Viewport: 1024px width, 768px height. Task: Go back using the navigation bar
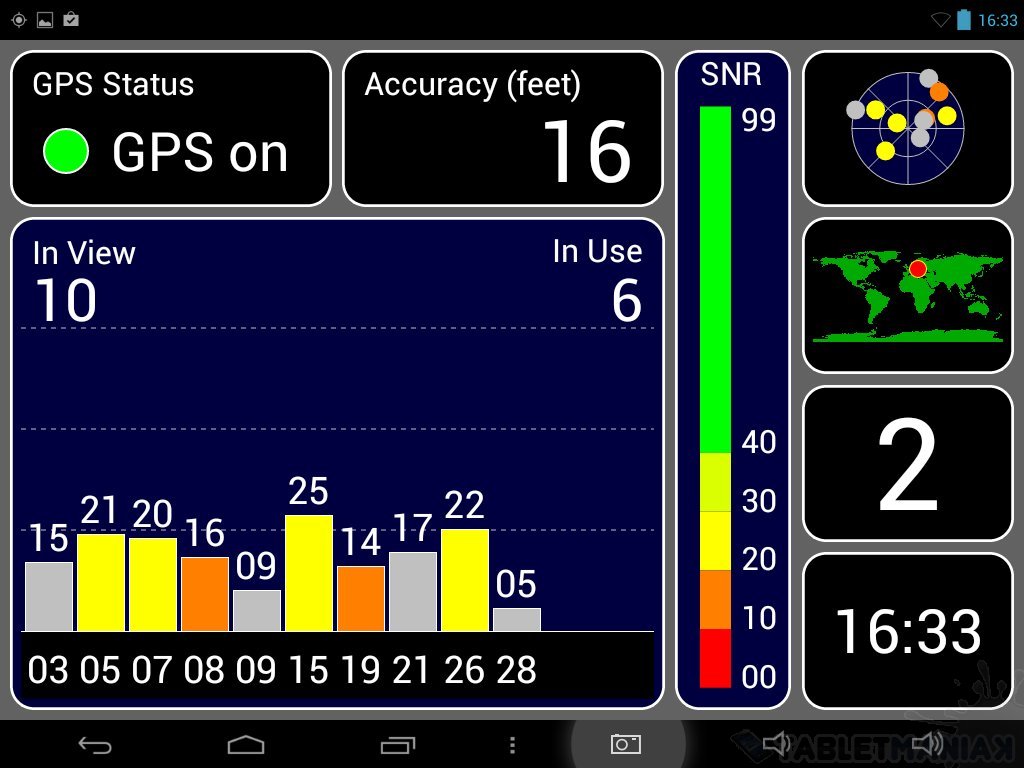(x=95, y=745)
